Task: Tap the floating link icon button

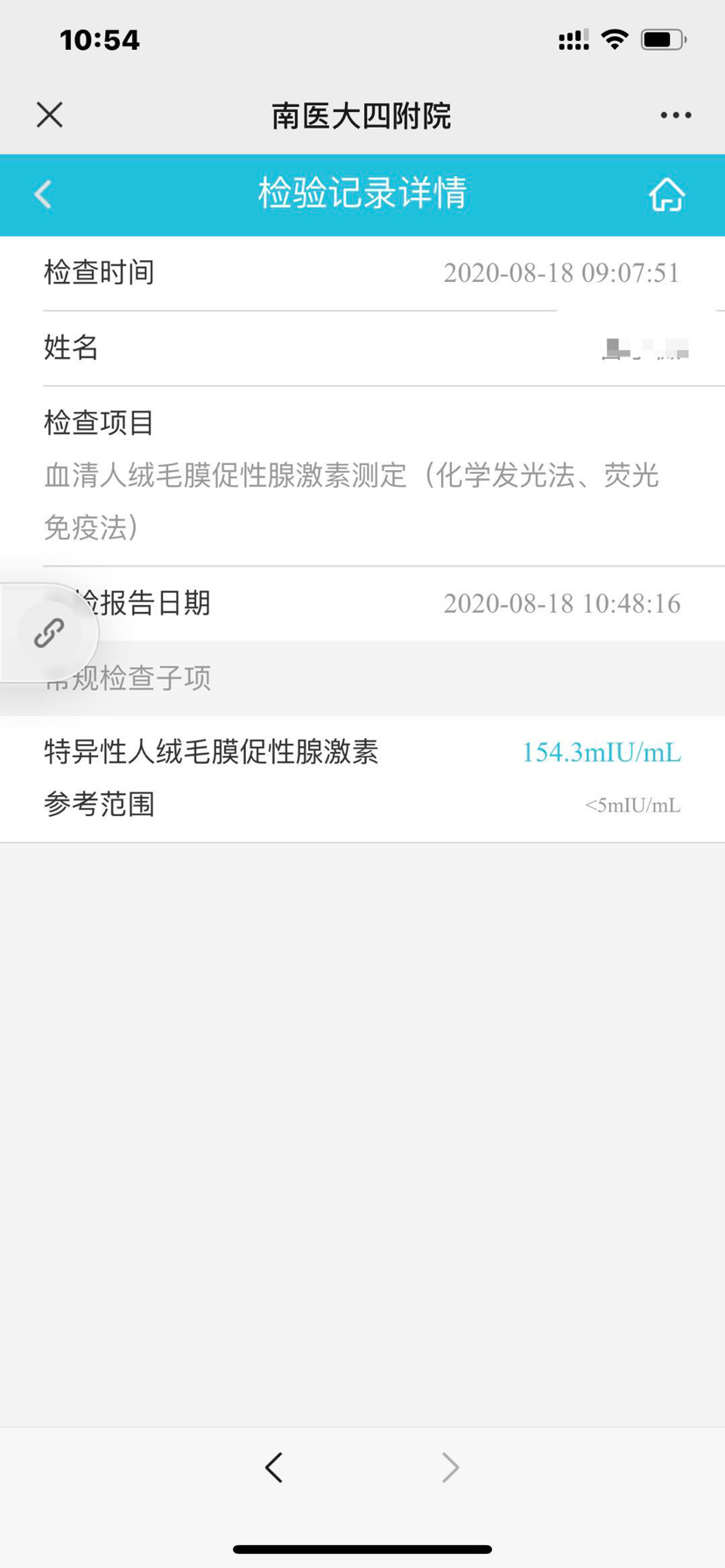Action: [49, 633]
